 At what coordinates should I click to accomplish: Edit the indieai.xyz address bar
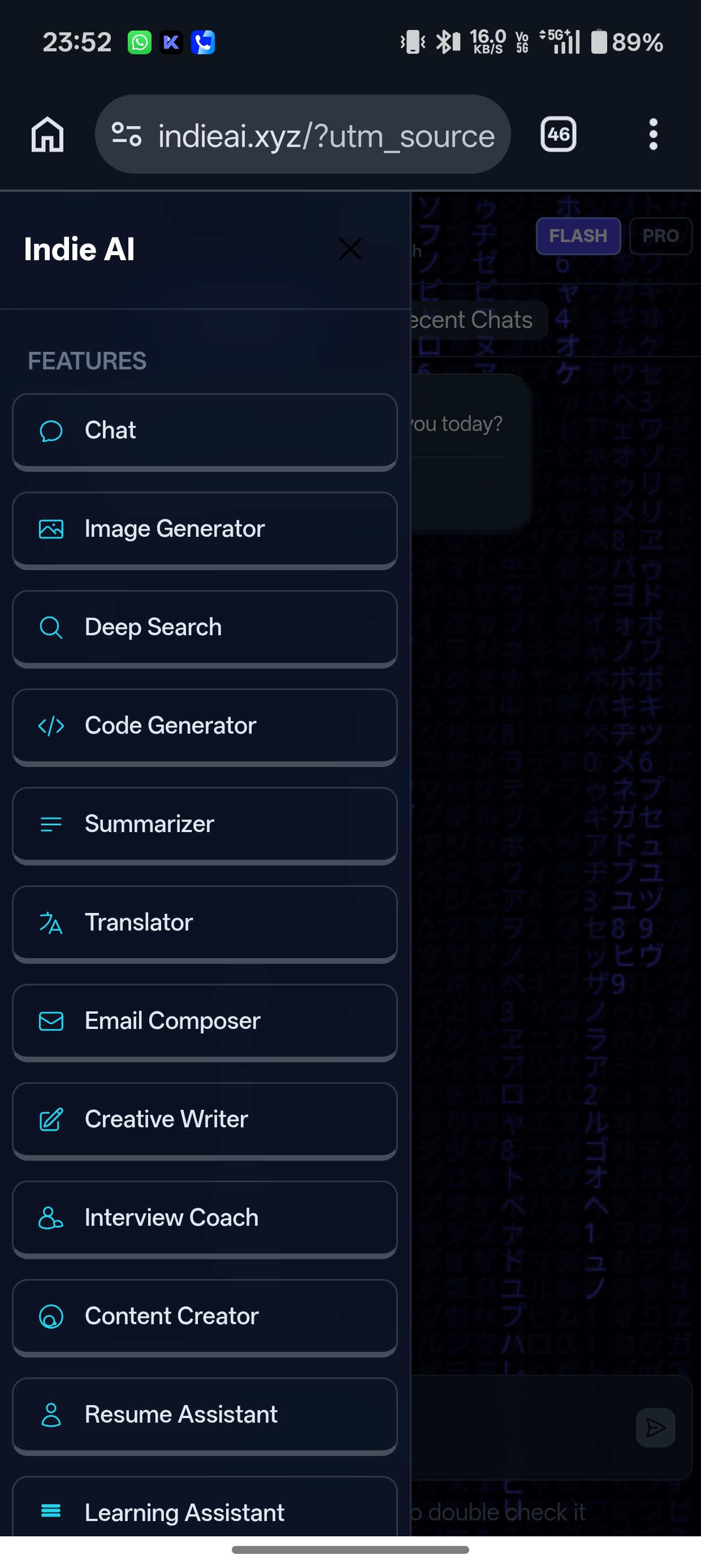[x=326, y=135]
